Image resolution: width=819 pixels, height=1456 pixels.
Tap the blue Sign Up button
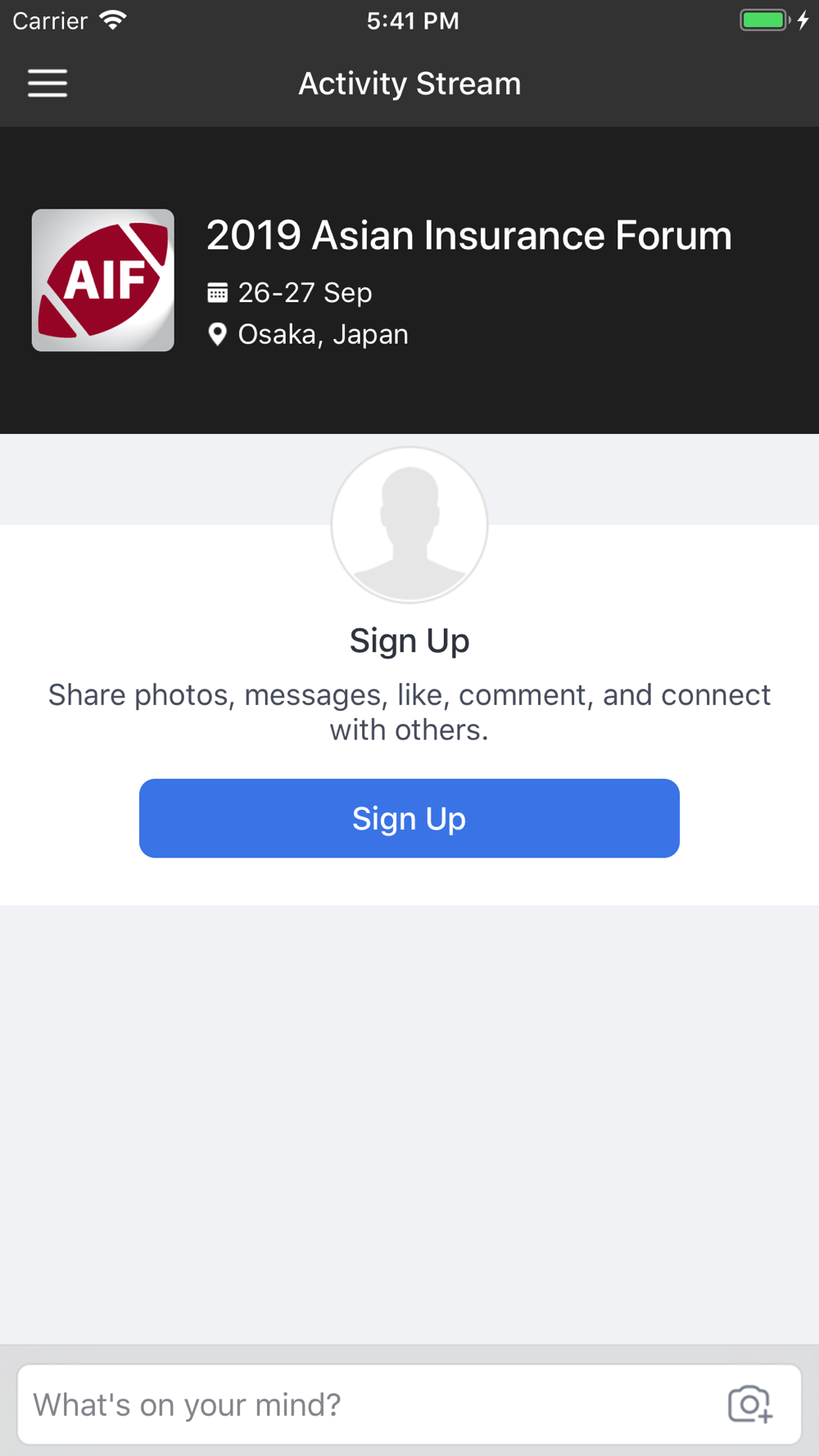point(409,818)
